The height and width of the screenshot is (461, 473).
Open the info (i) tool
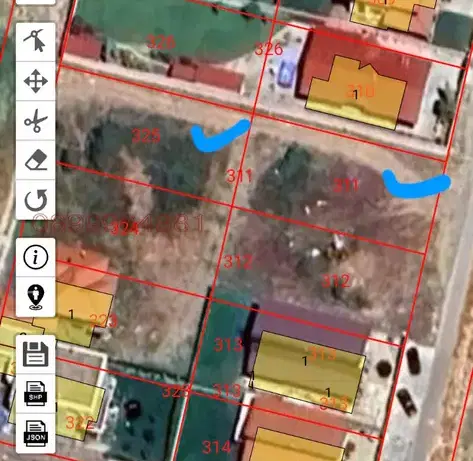(35, 257)
